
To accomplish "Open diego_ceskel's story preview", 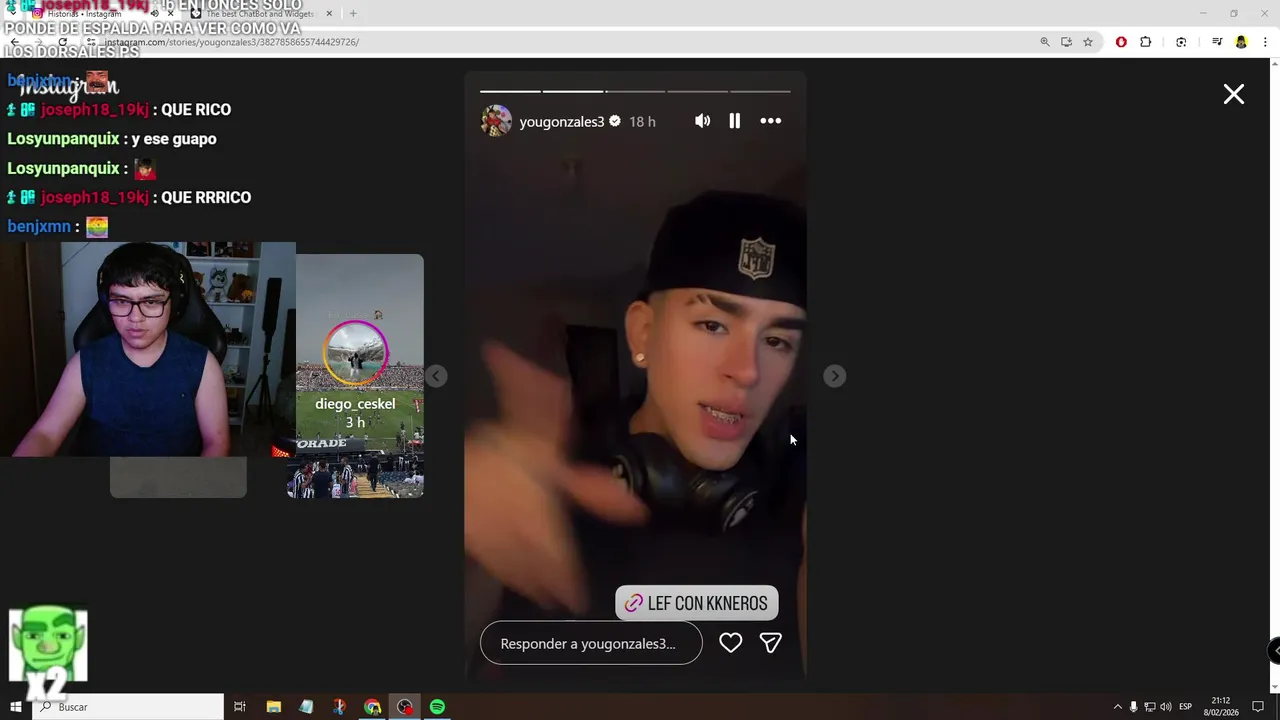I will 355,376.
